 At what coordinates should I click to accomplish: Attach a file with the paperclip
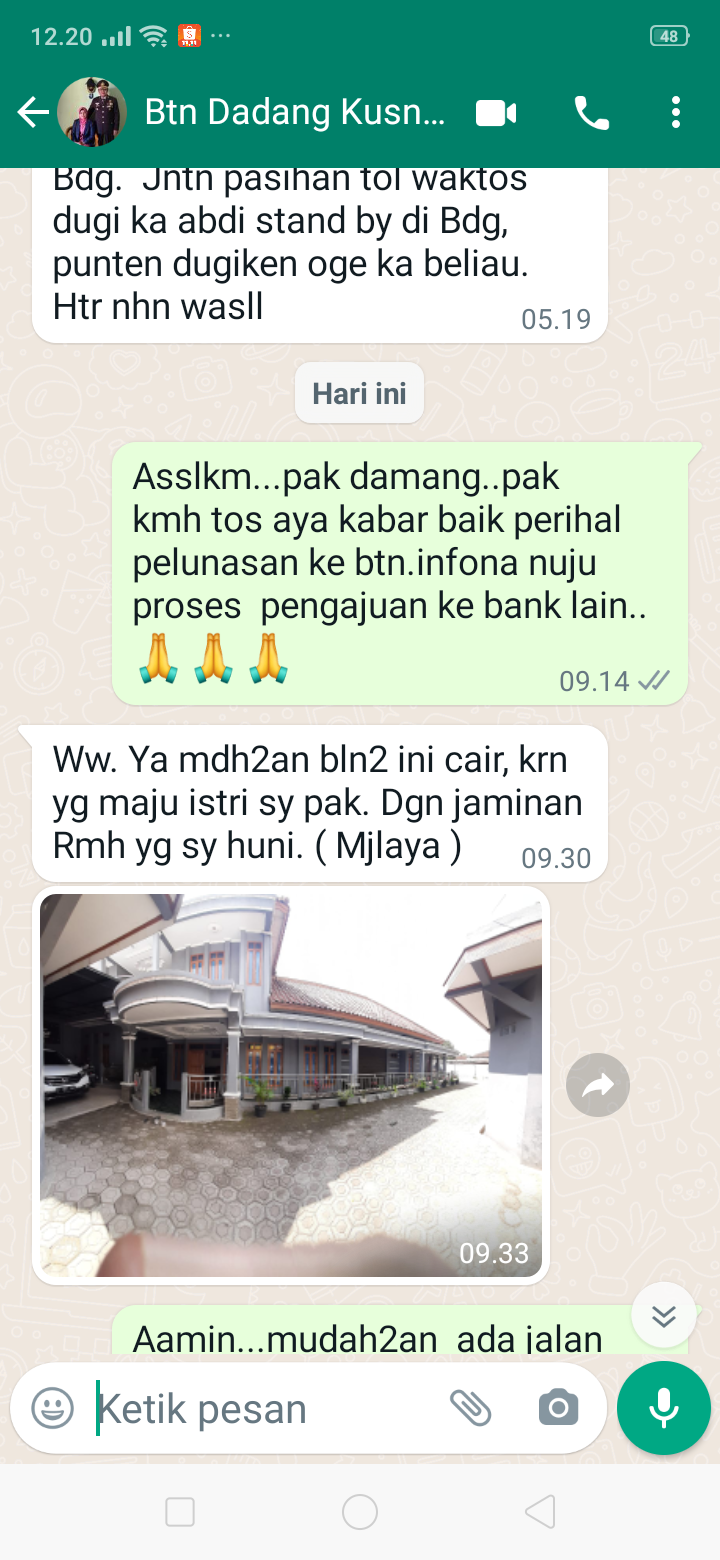(470, 1408)
